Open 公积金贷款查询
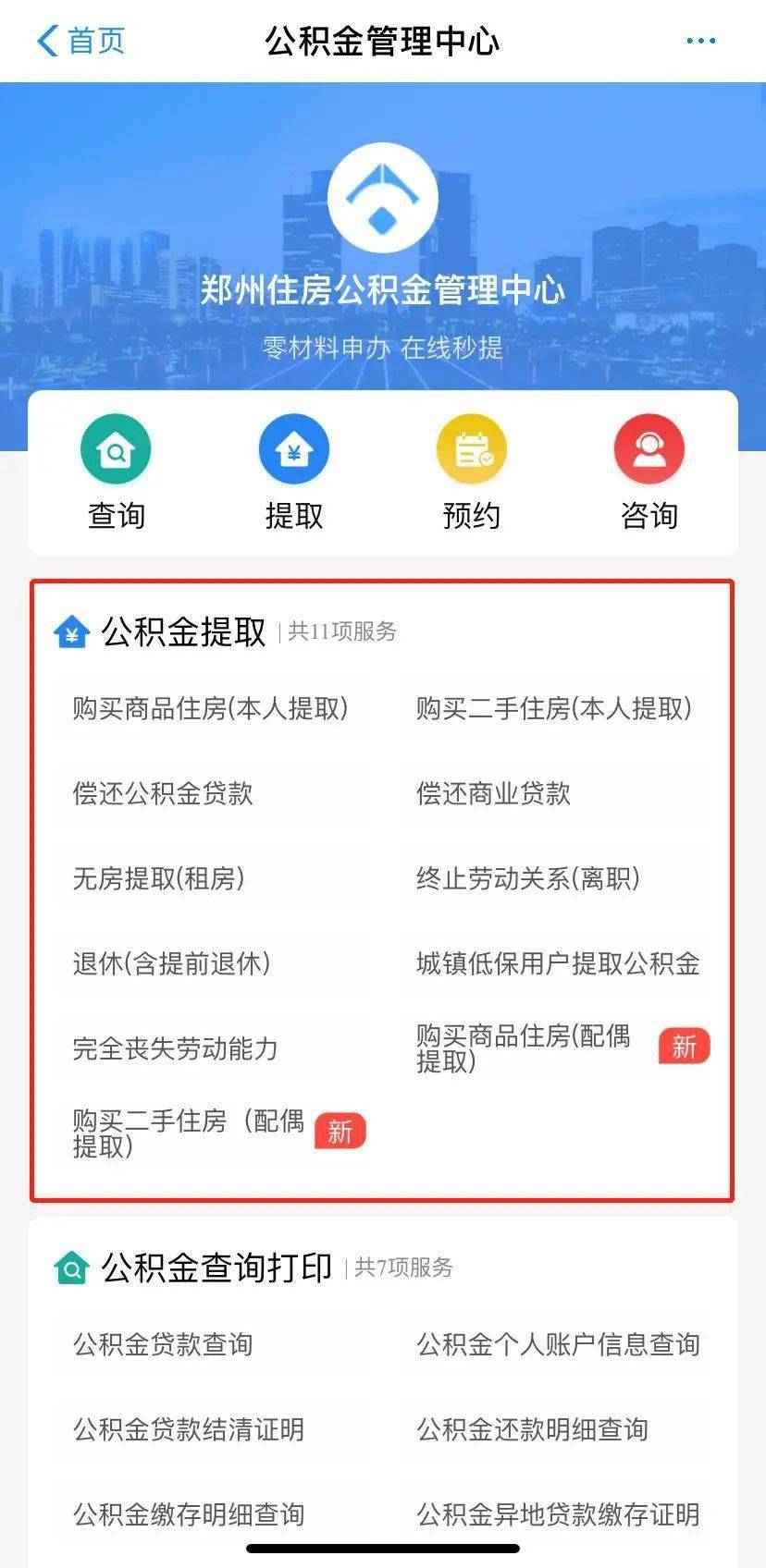This screenshot has width=766, height=1568. coord(163,1345)
